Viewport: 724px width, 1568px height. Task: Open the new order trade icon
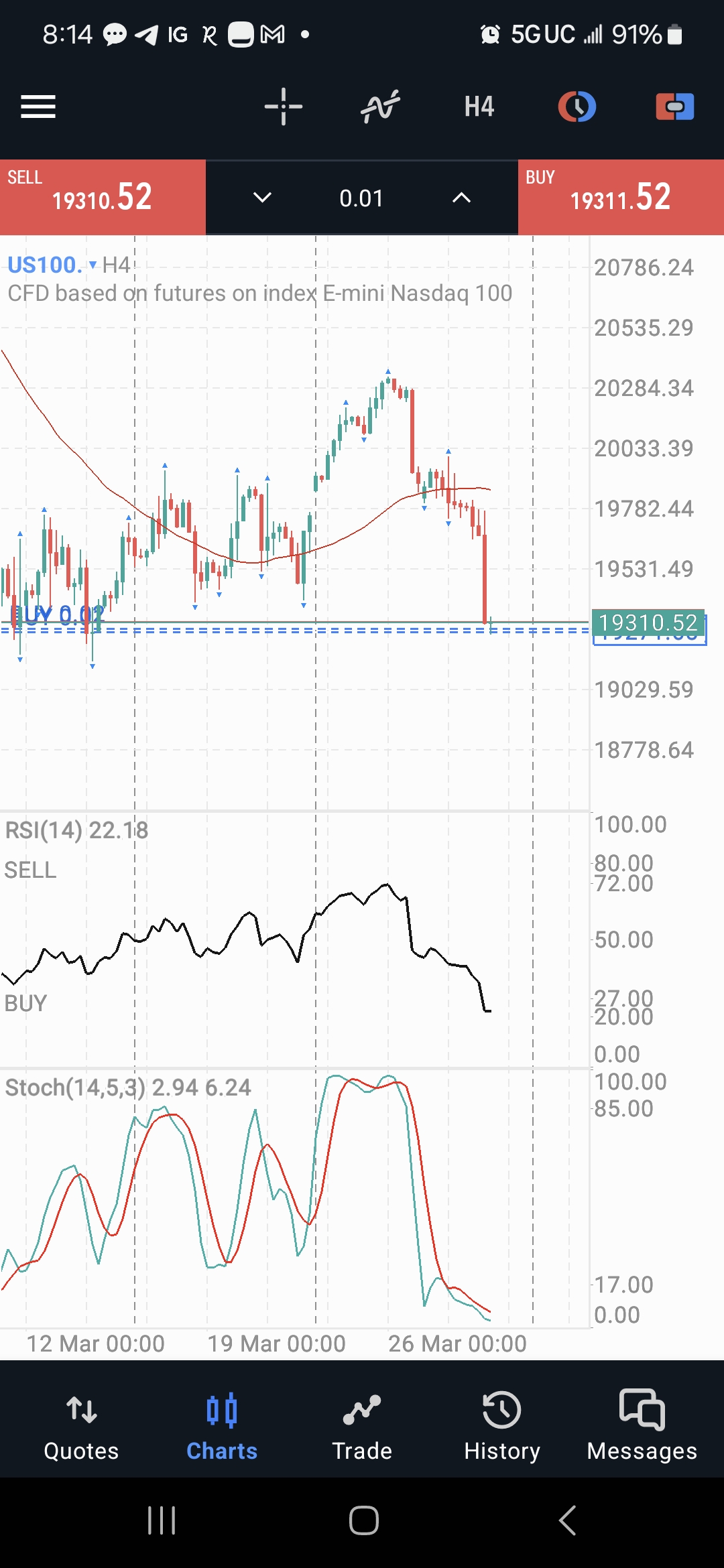[x=674, y=107]
